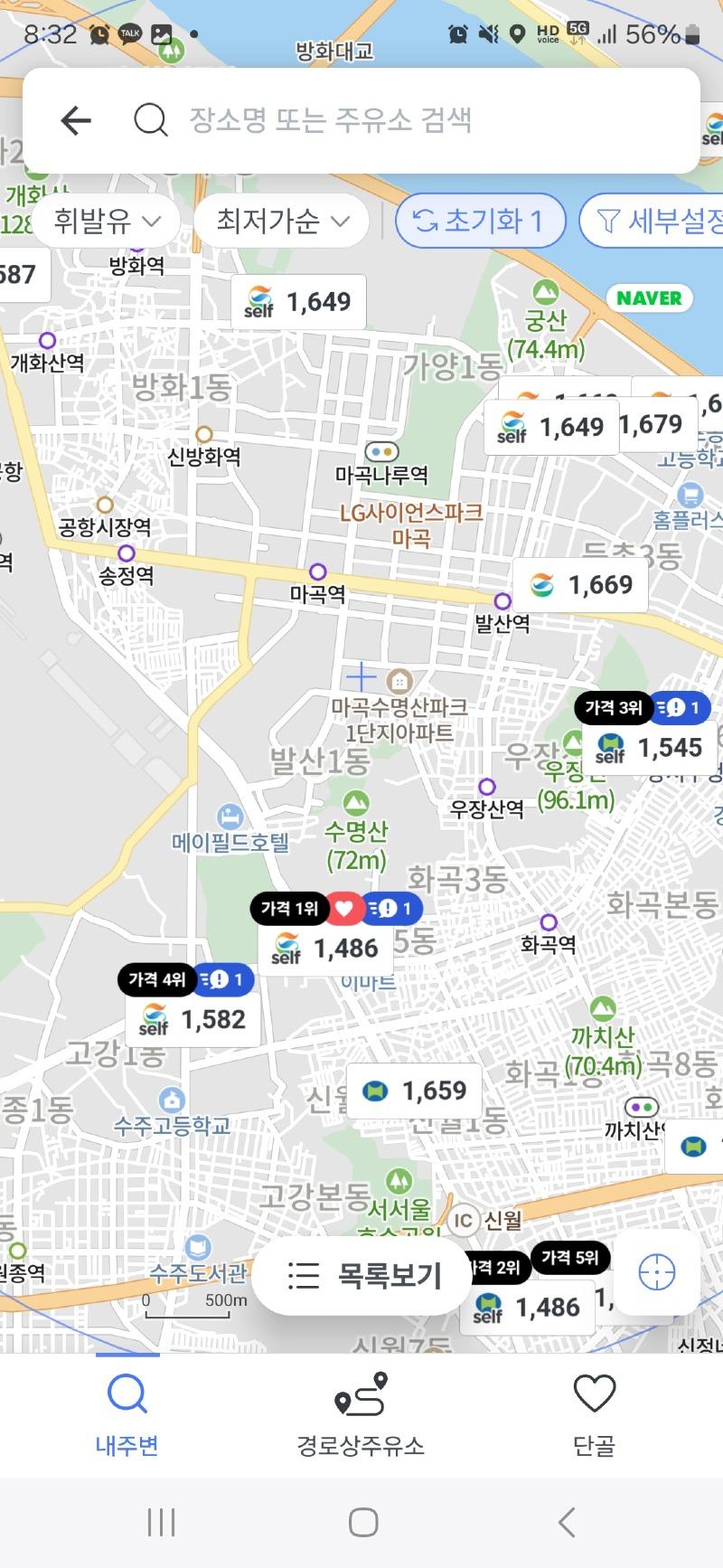Screen dimensions: 723x1568
Task: Select the 1,582 station ranked 가격 4위
Action: click(x=192, y=1020)
